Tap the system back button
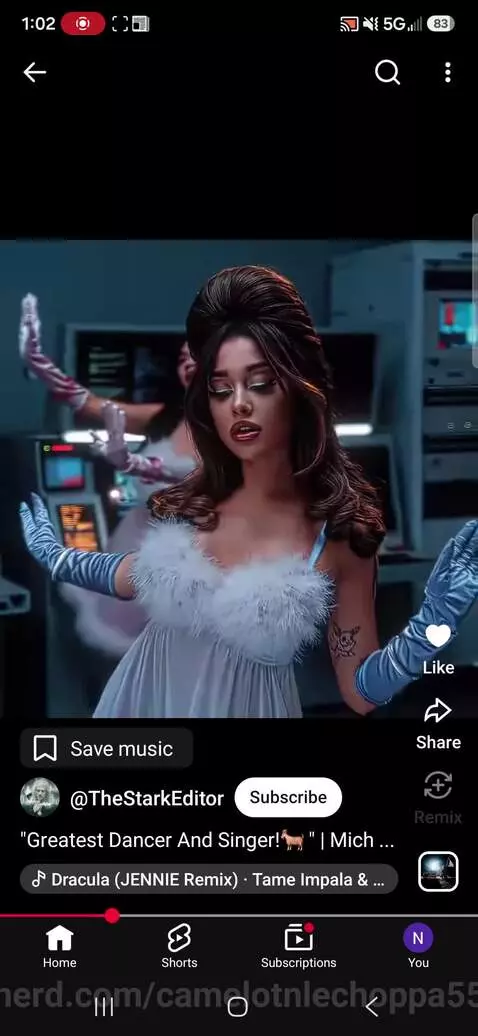Screen dimensions: 478x1036 pos(372,1007)
